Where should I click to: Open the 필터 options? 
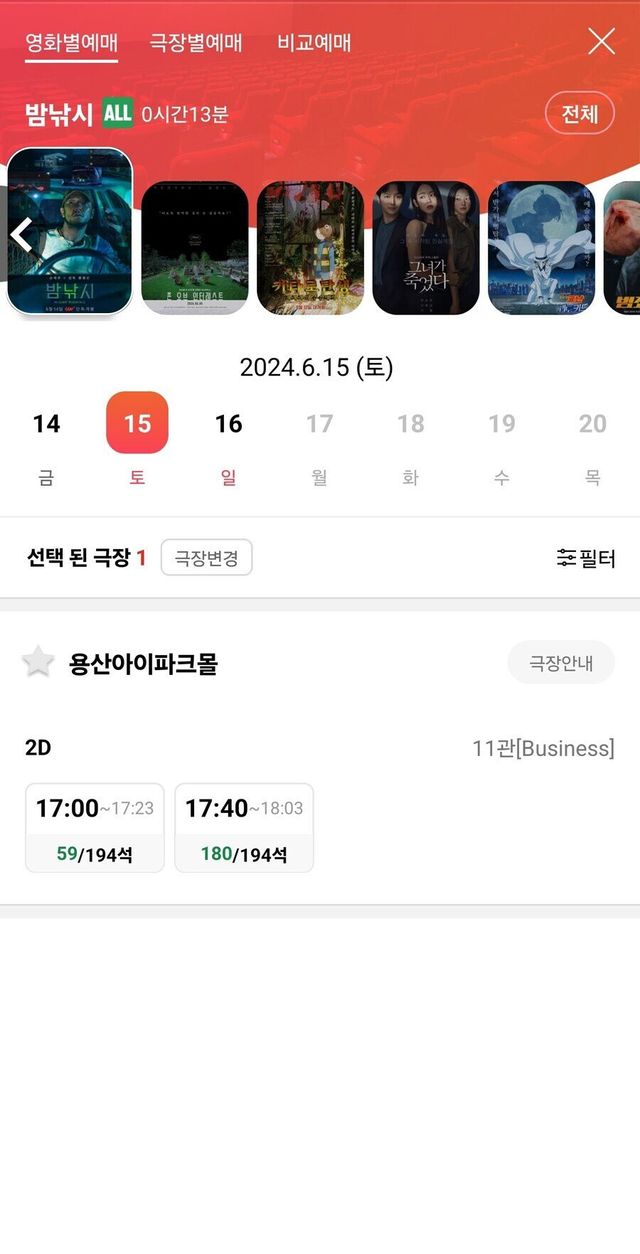586,558
